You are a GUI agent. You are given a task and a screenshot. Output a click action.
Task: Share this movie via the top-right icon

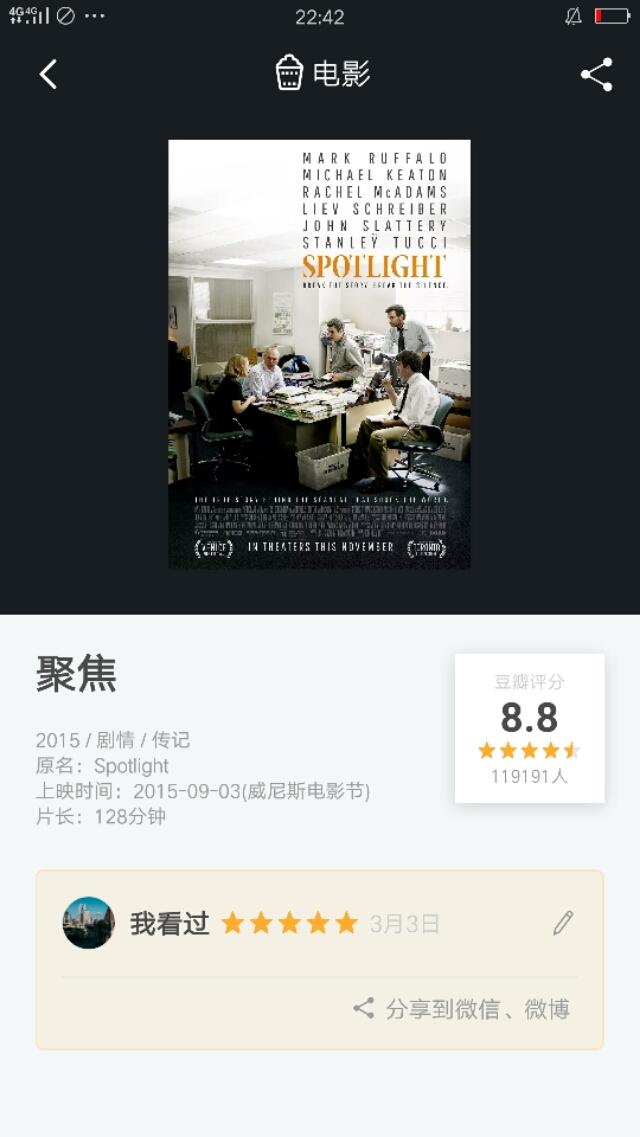[597, 74]
